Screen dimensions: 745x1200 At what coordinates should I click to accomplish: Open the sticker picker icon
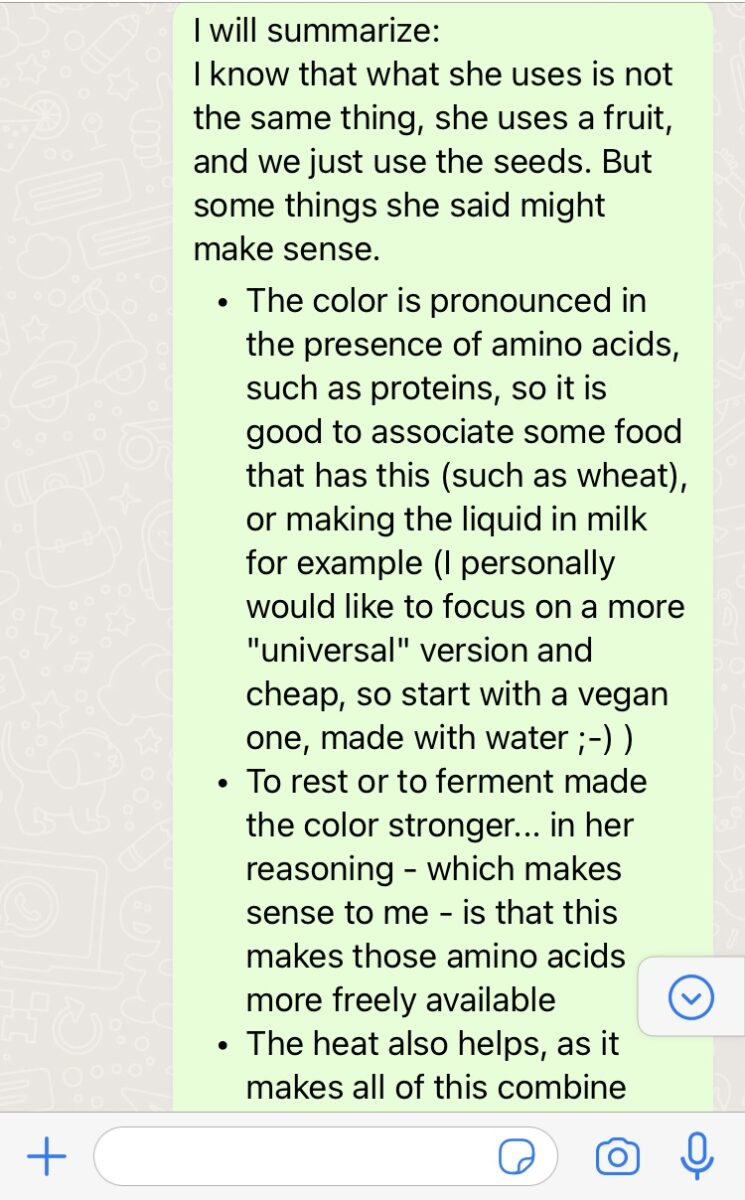516,1158
